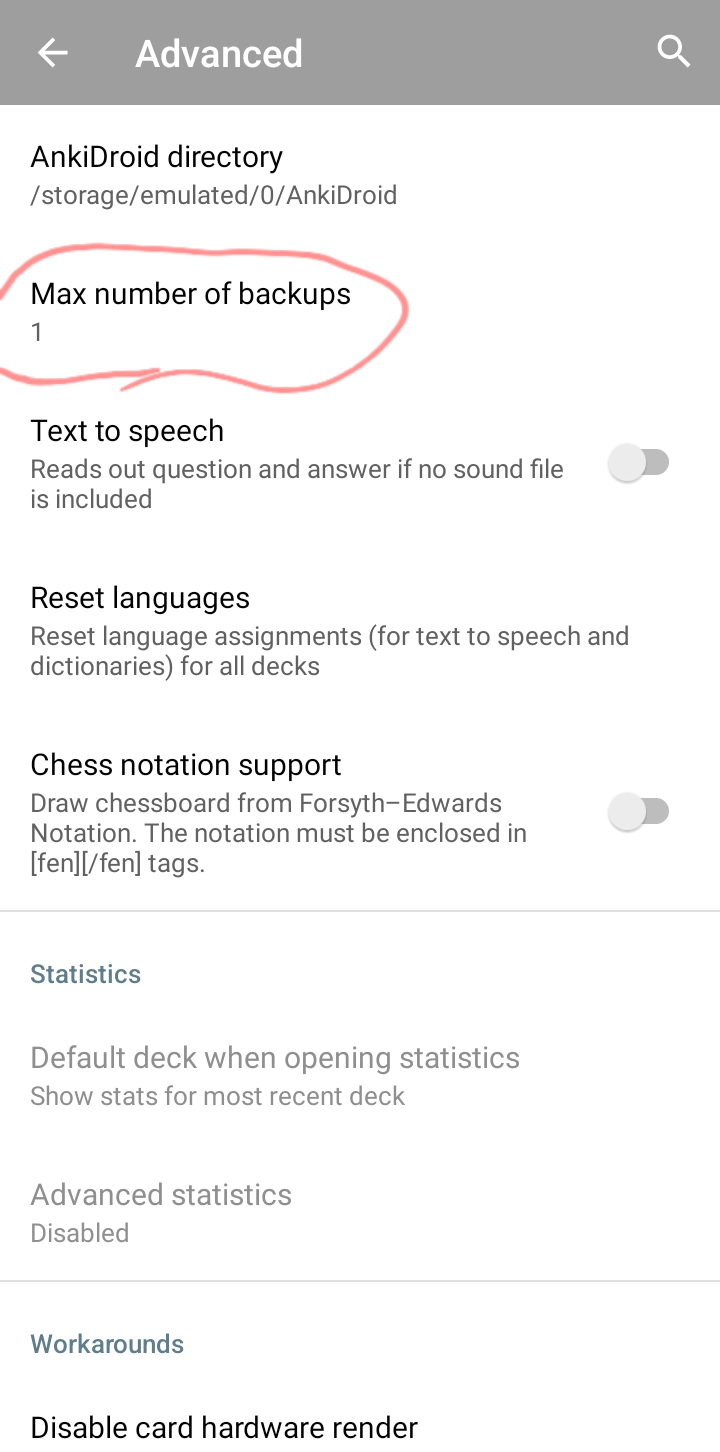Open the Max number of backups setting
Image resolution: width=720 pixels, height=1452 pixels.
click(190, 294)
